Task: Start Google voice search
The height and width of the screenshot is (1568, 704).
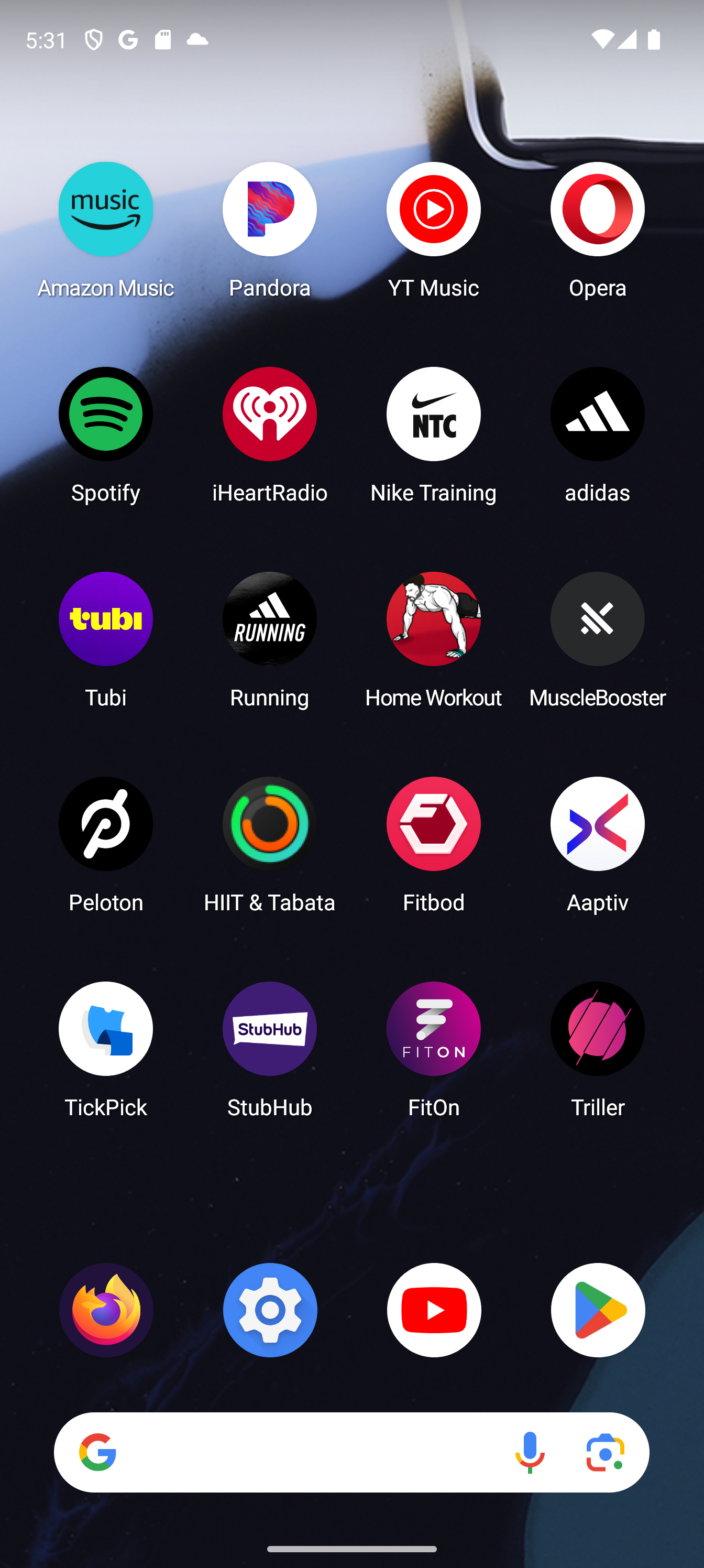Action: tap(530, 1452)
